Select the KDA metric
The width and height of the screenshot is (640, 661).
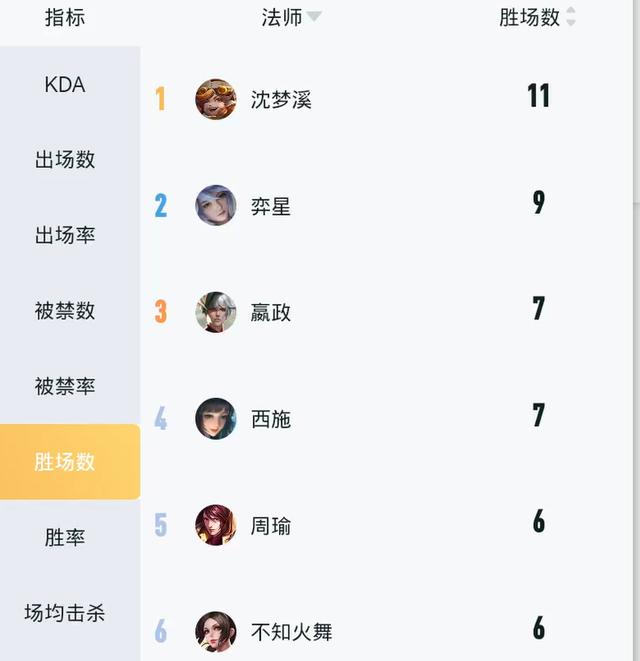[65, 85]
